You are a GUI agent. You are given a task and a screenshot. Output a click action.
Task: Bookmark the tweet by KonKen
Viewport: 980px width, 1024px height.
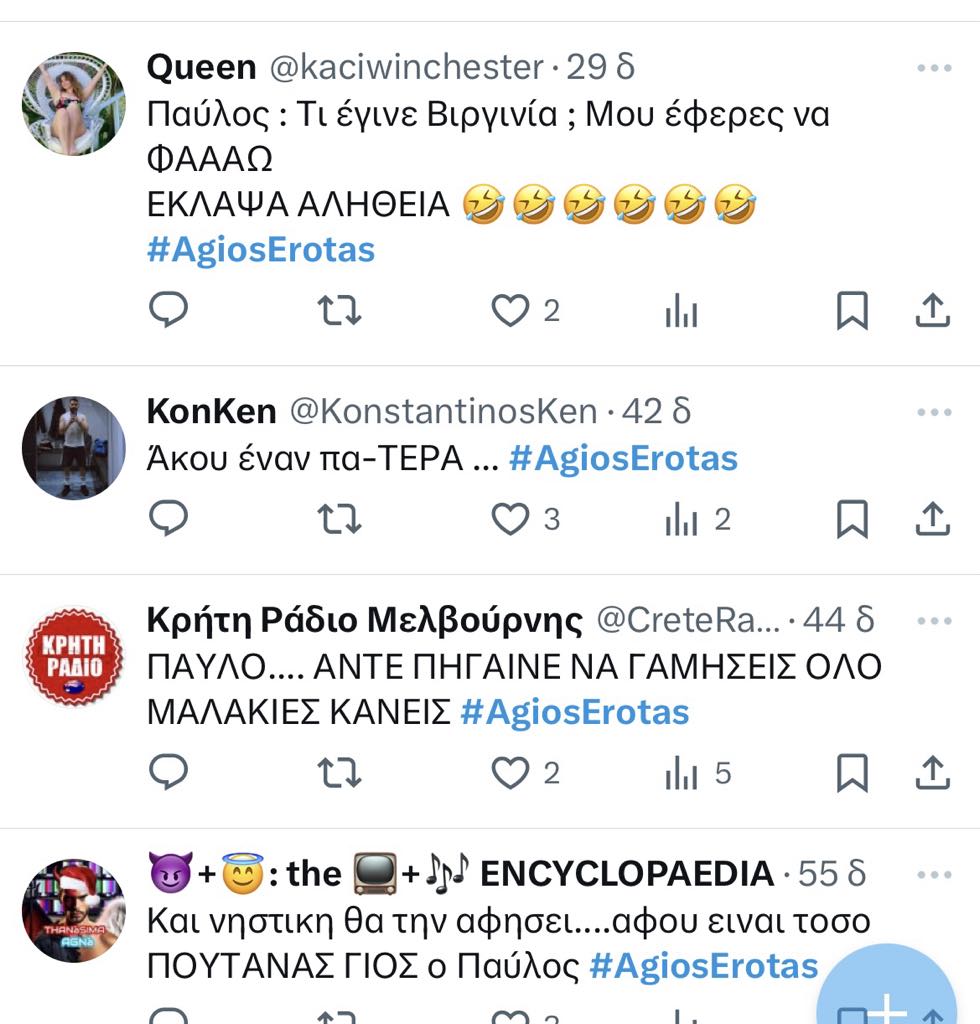click(x=851, y=518)
